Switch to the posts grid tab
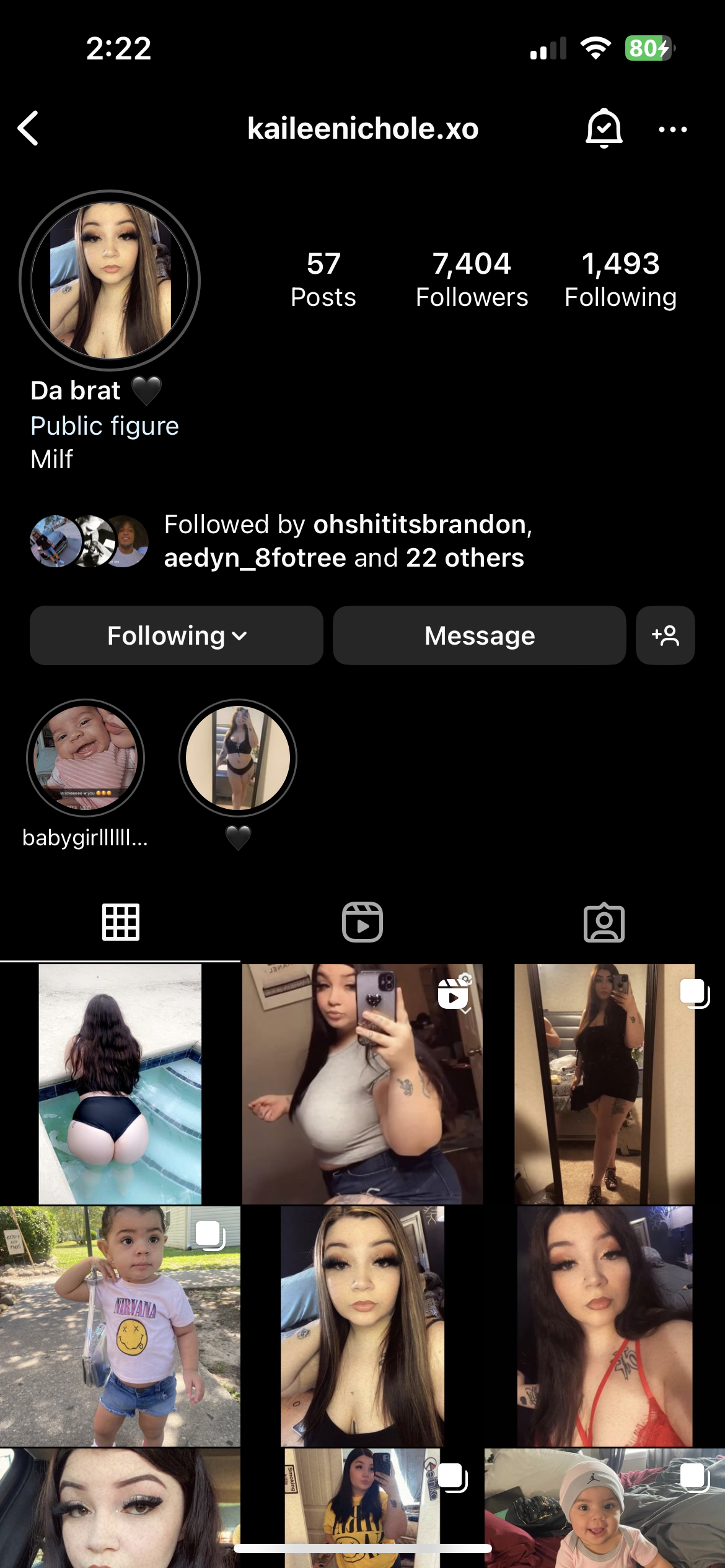The width and height of the screenshot is (725, 1568). pyautogui.click(x=120, y=922)
